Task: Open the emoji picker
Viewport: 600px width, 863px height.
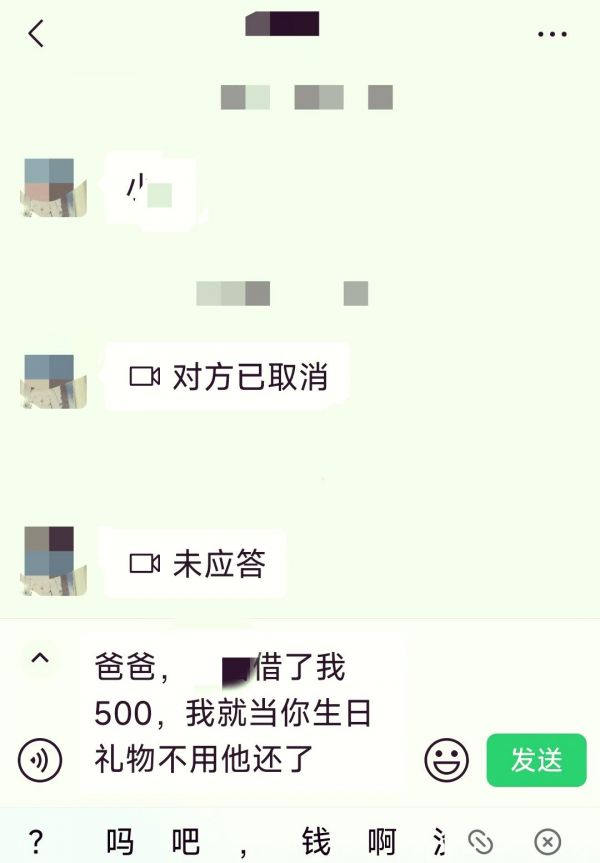Action: click(446, 761)
